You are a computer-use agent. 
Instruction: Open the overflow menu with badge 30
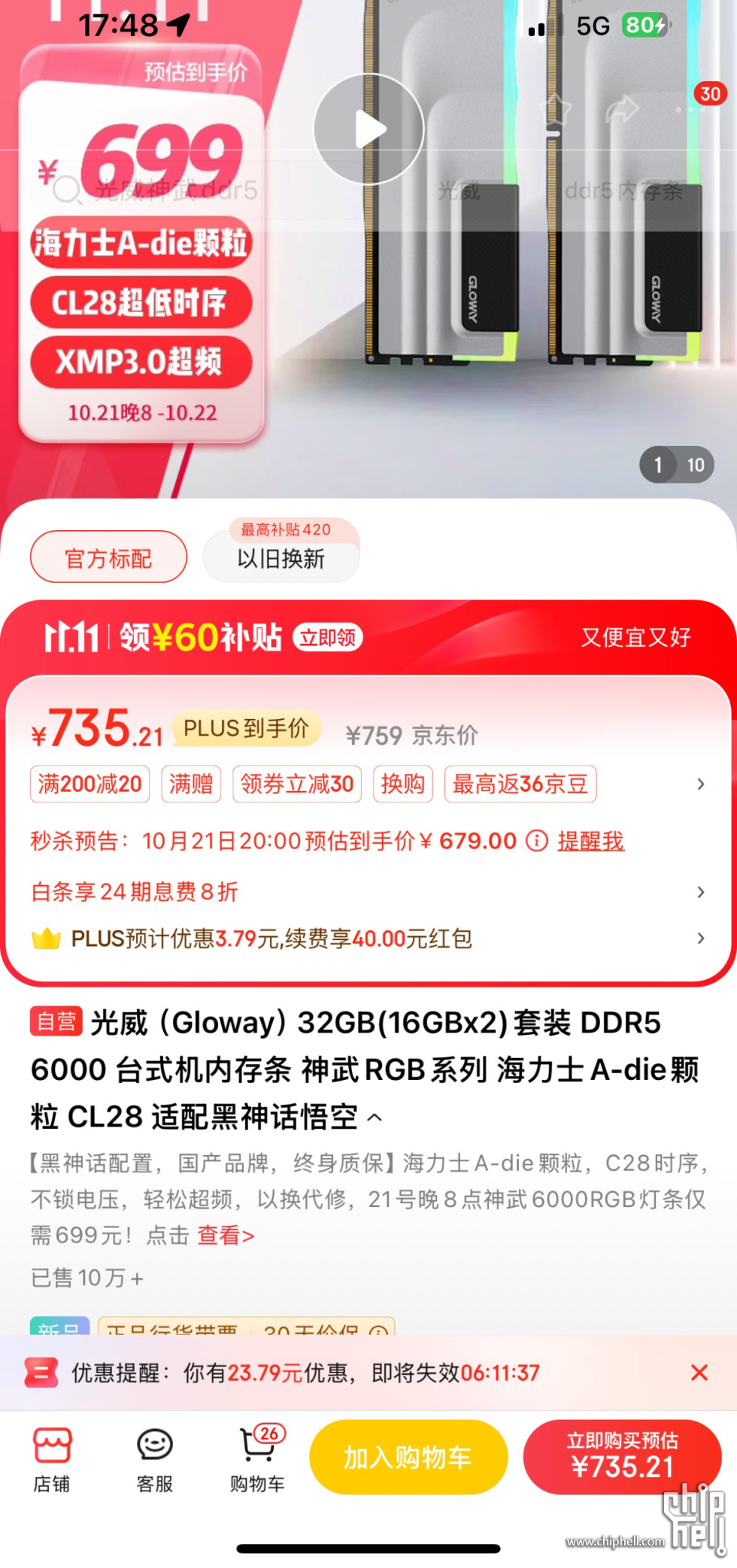pos(692,110)
